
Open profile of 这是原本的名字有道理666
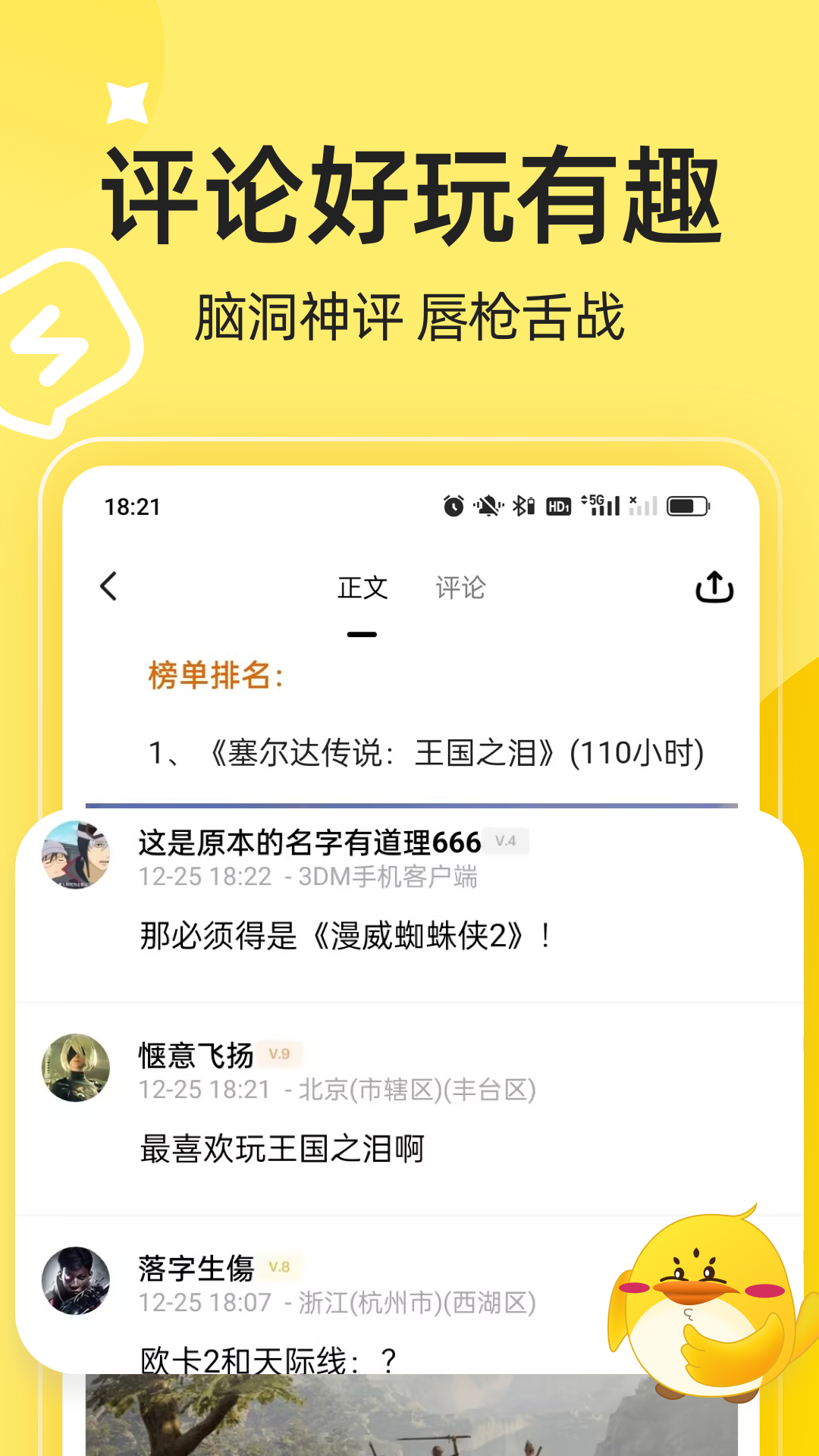311,842
